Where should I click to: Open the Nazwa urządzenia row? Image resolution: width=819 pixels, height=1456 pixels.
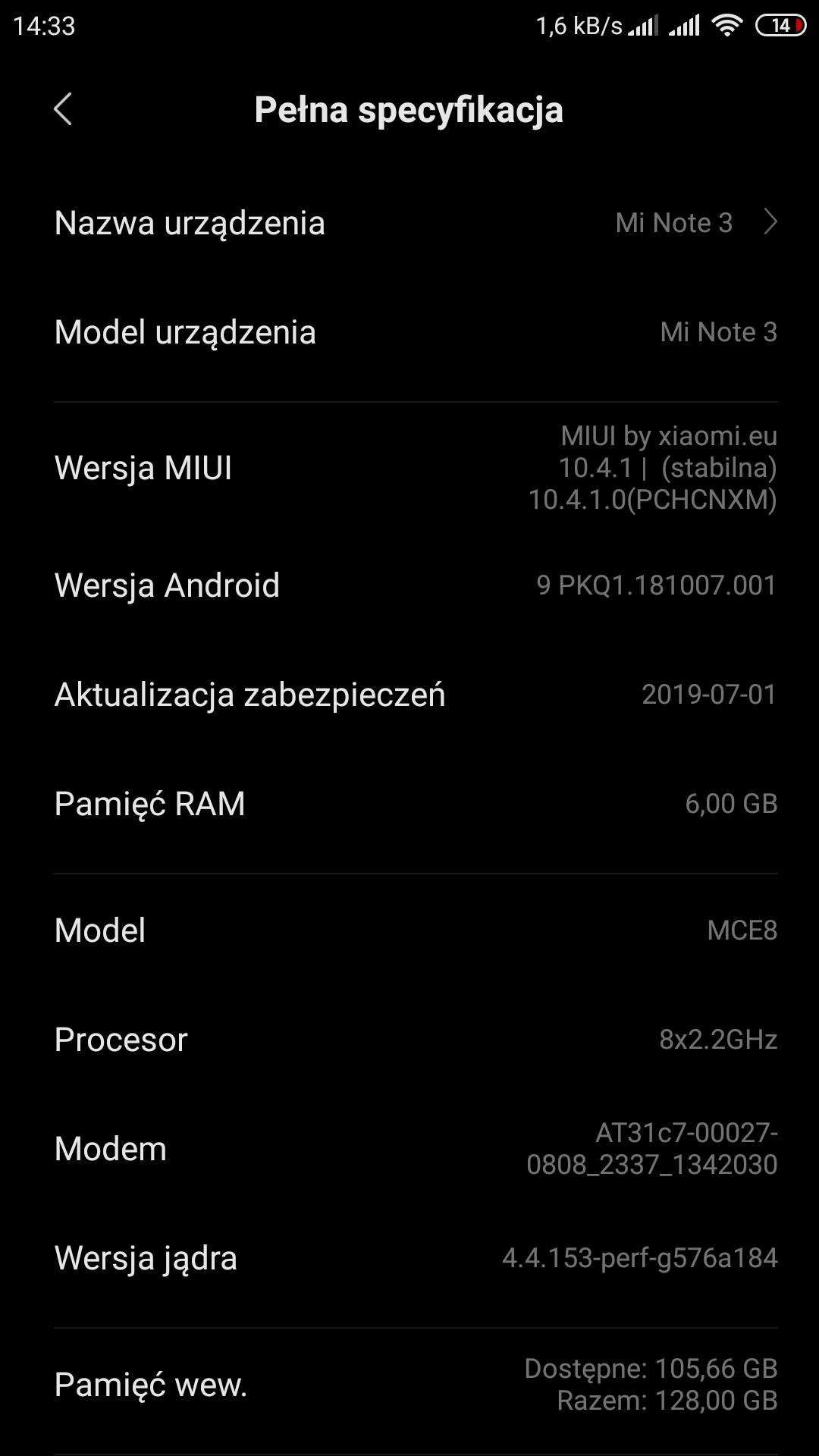[x=416, y=222]
